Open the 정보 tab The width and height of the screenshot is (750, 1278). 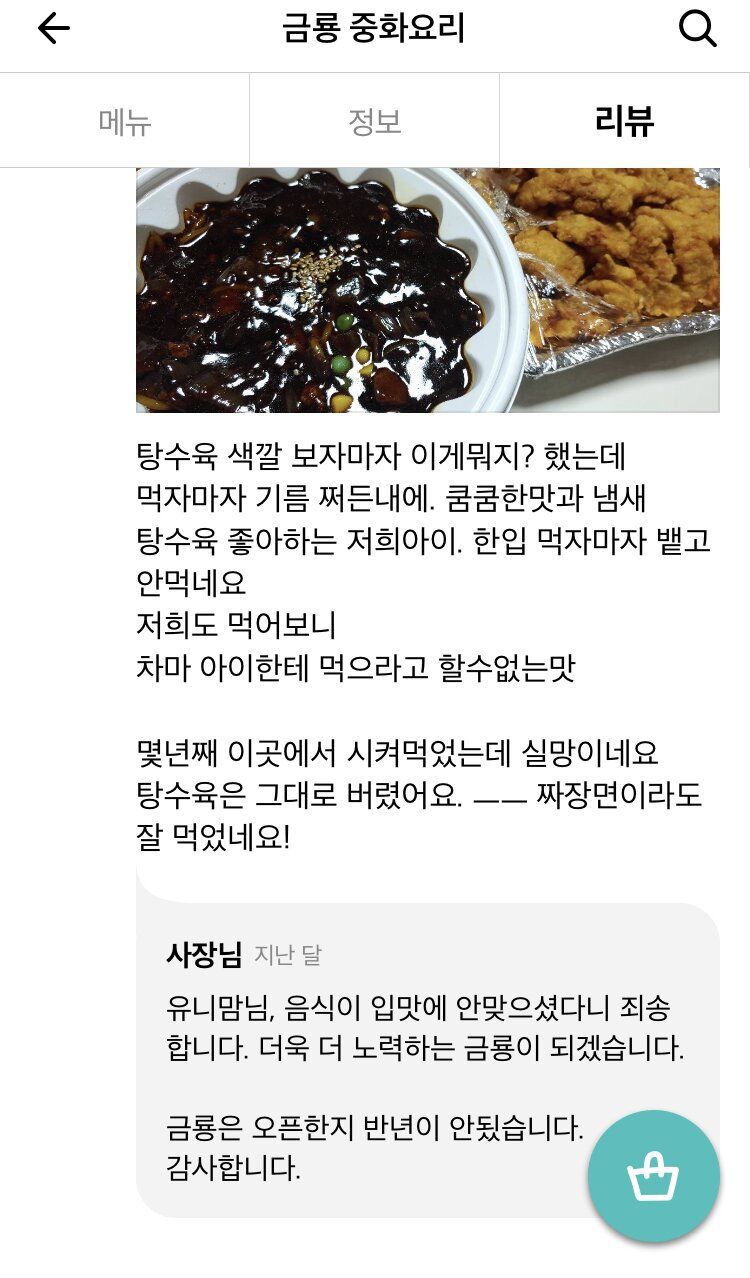(x=375, y=119)
